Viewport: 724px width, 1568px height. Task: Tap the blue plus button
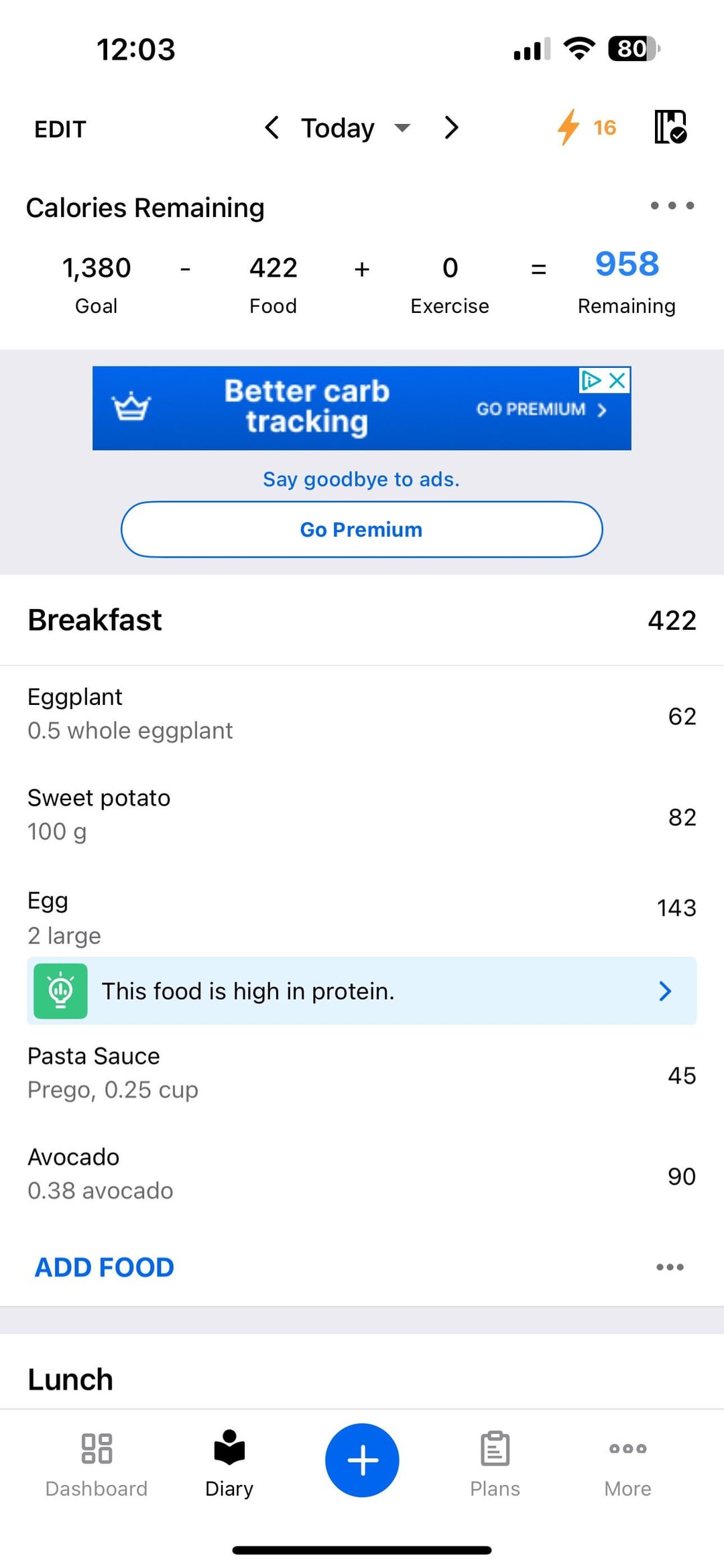click(x=362, y=1460)
